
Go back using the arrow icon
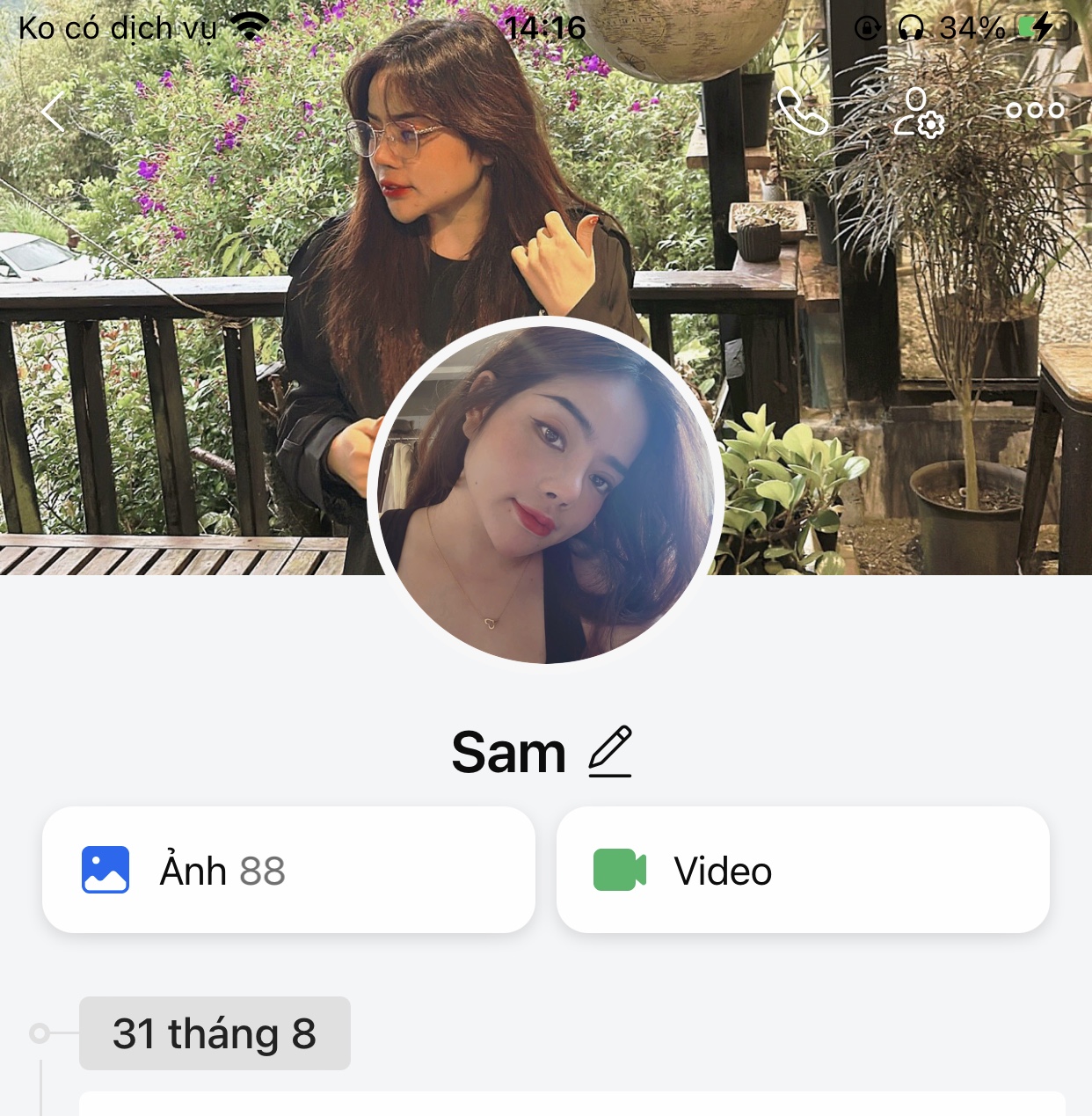click(53, 112)
